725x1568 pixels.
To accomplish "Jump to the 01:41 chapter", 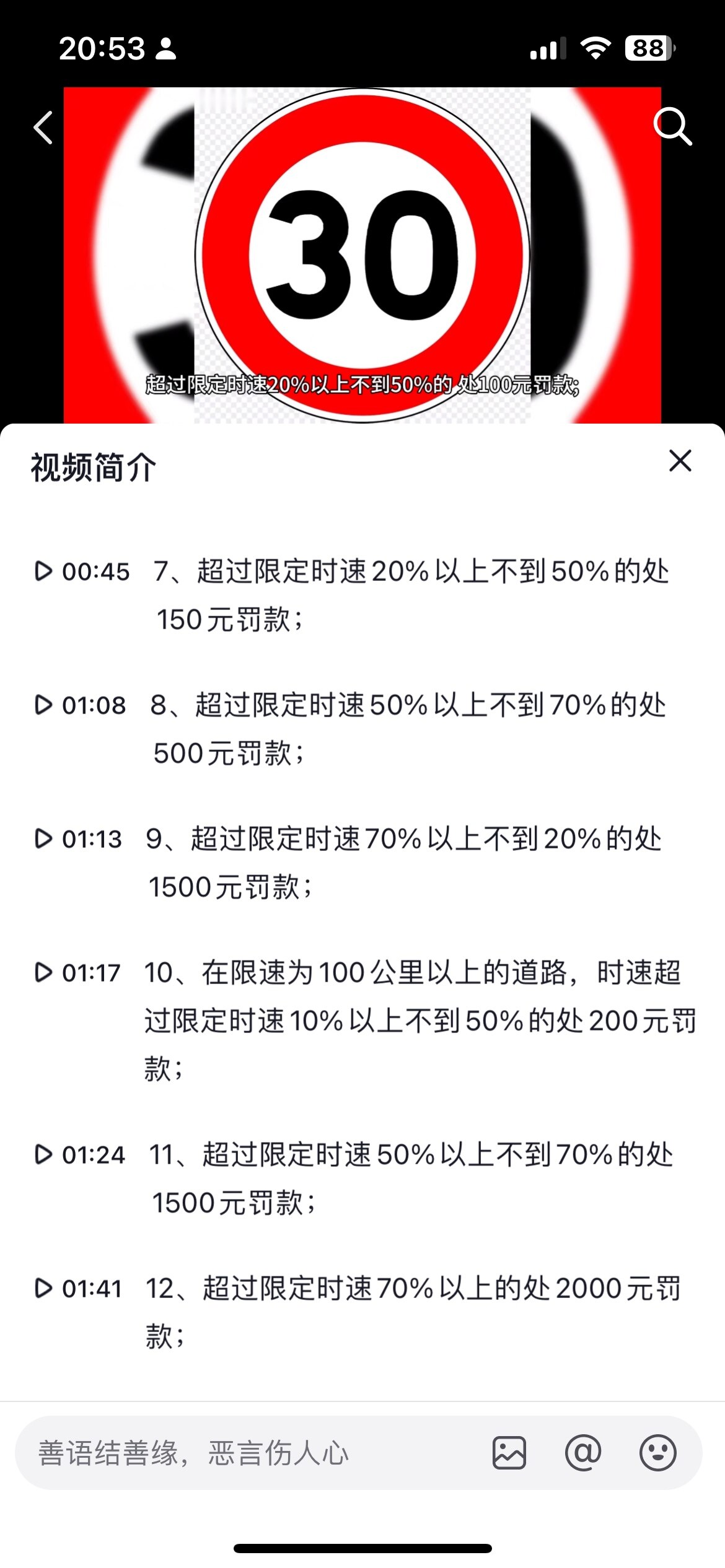I will point(79,1288).
